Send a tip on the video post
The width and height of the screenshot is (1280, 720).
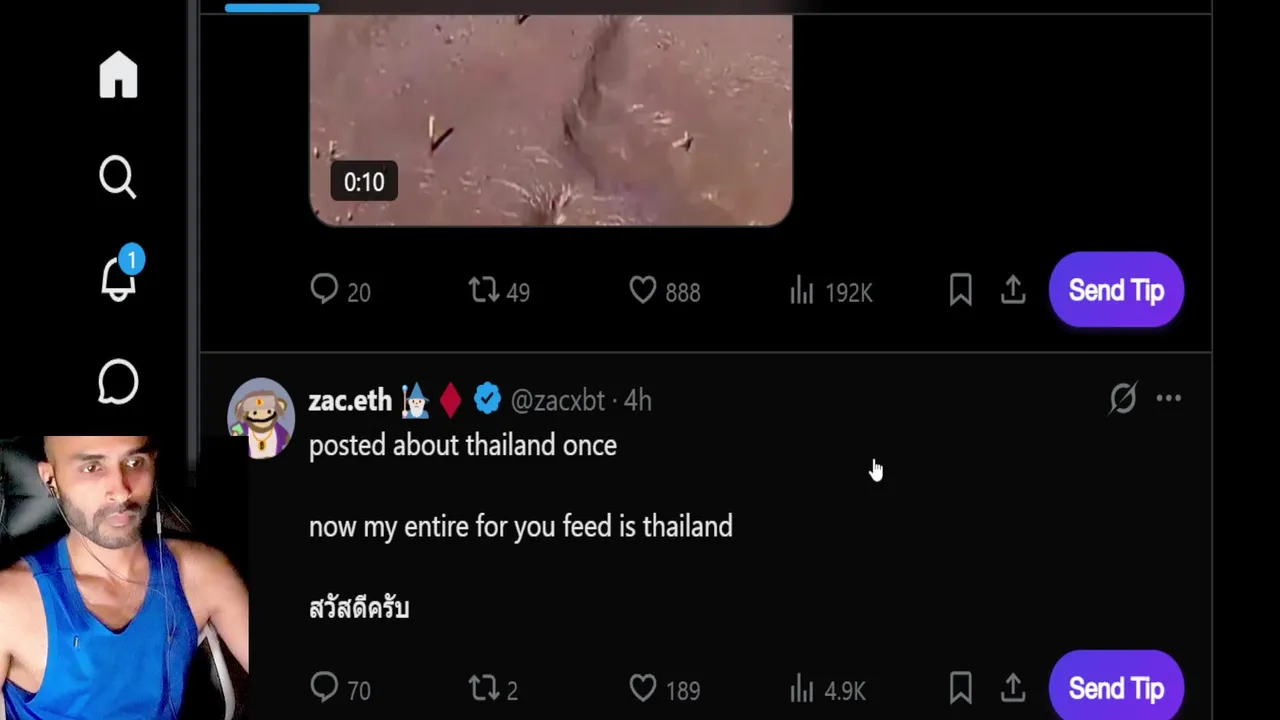coord(1116,290)
